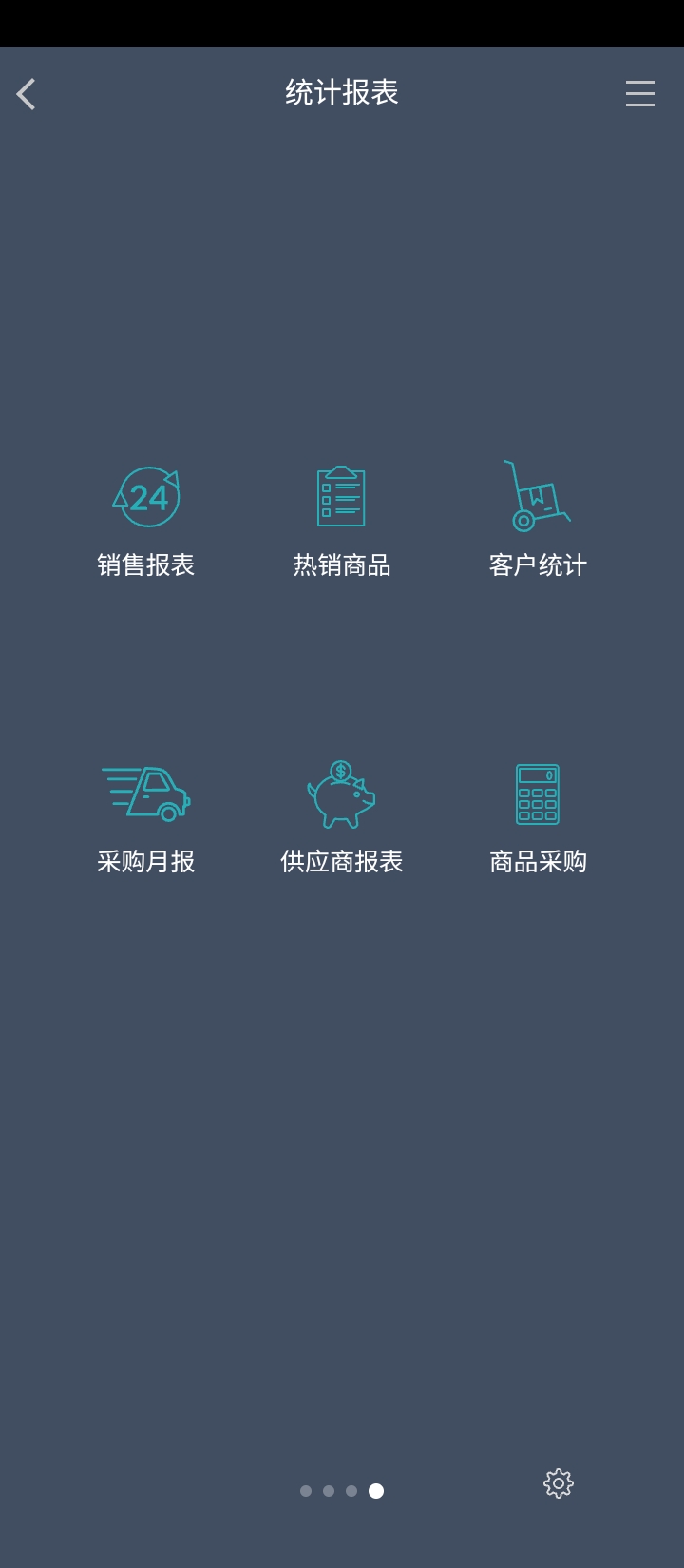Open the settings gear icon

coord(559,1483)
